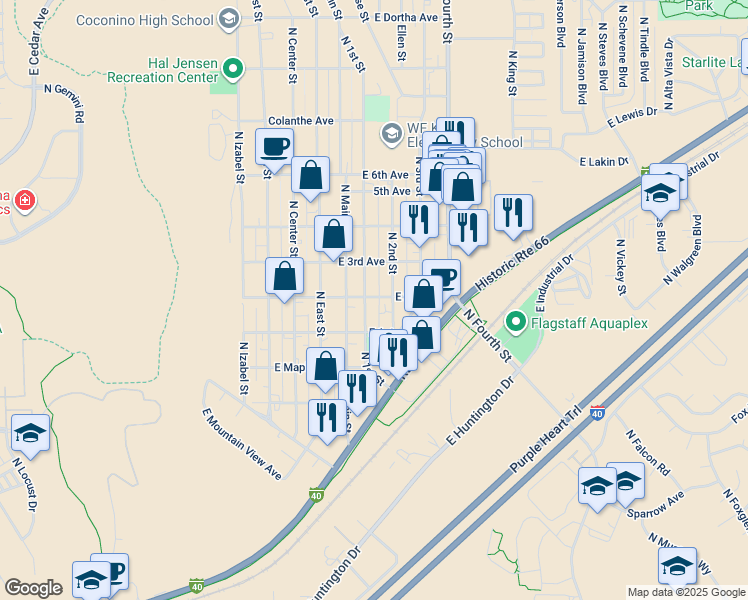Select the Coconino High School pin

(228, 19)
